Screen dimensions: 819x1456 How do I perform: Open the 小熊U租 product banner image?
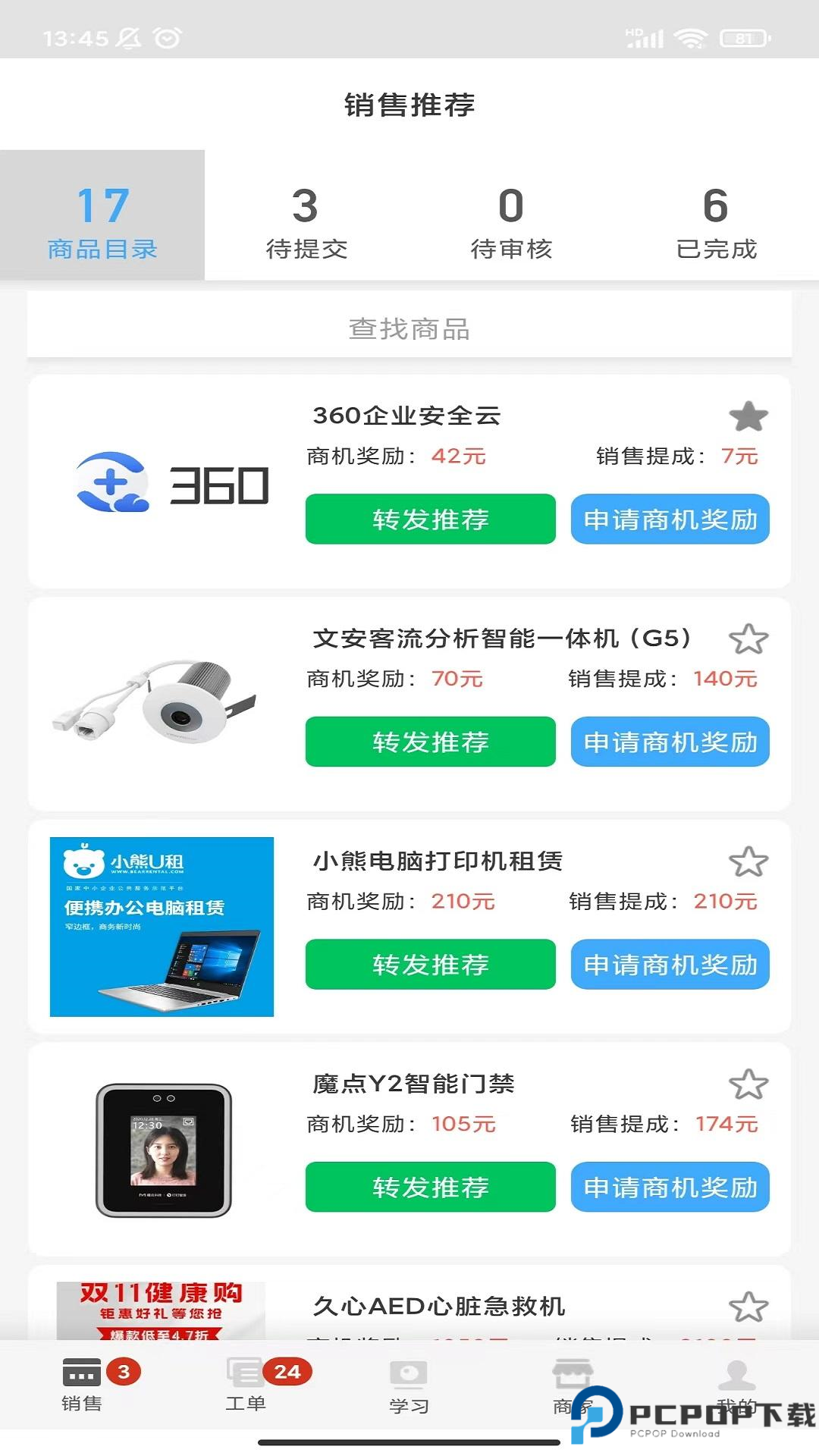tap(160, 925)
